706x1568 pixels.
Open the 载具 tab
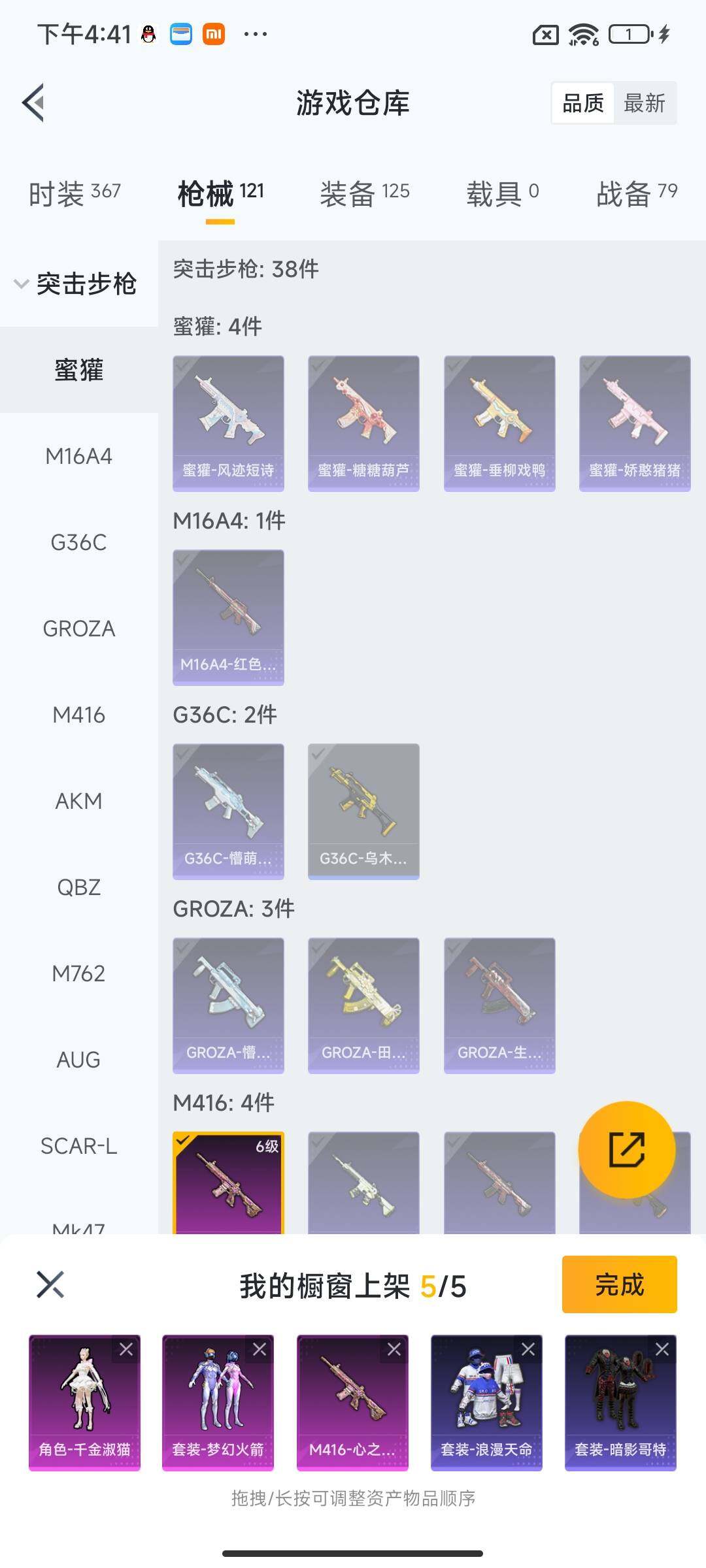pyautogui.click(x=501, y=193)
